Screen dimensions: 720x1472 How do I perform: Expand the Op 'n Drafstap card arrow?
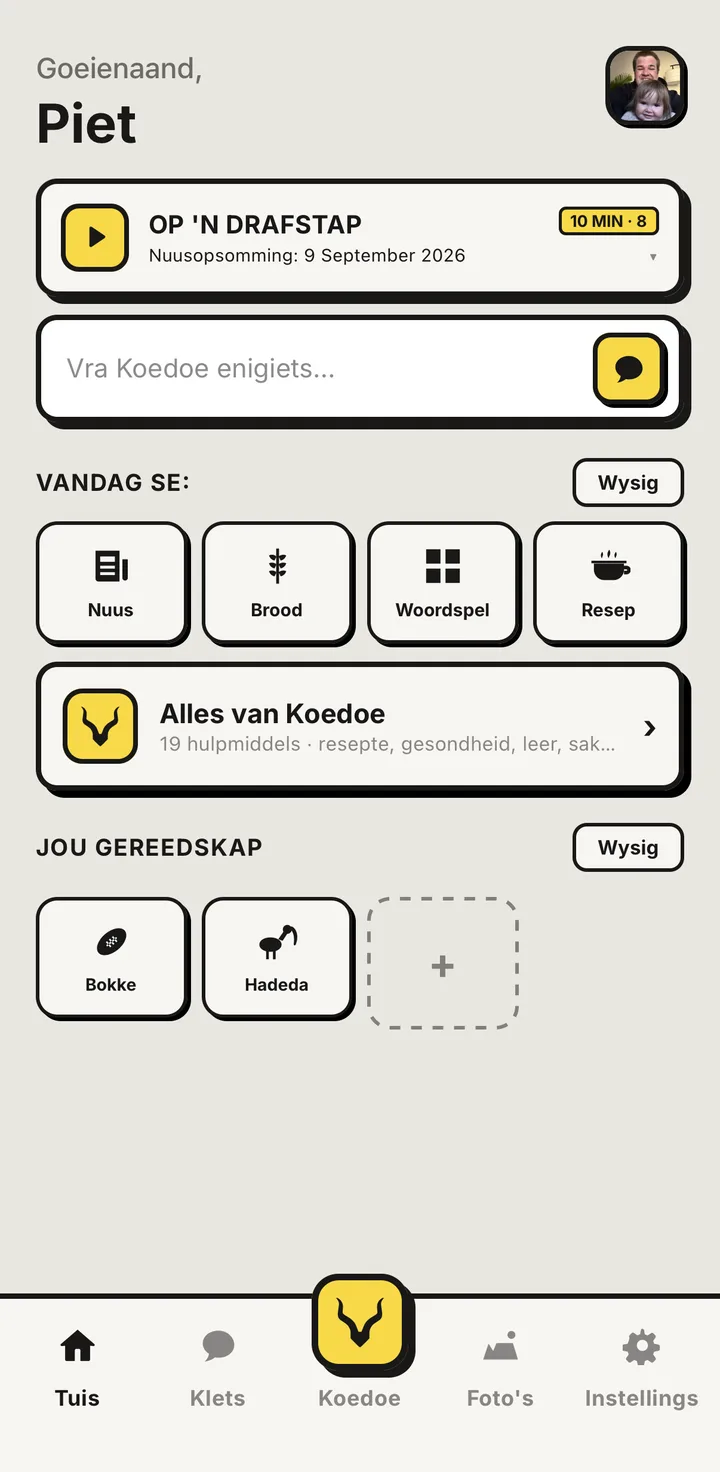tap(653, 257)
